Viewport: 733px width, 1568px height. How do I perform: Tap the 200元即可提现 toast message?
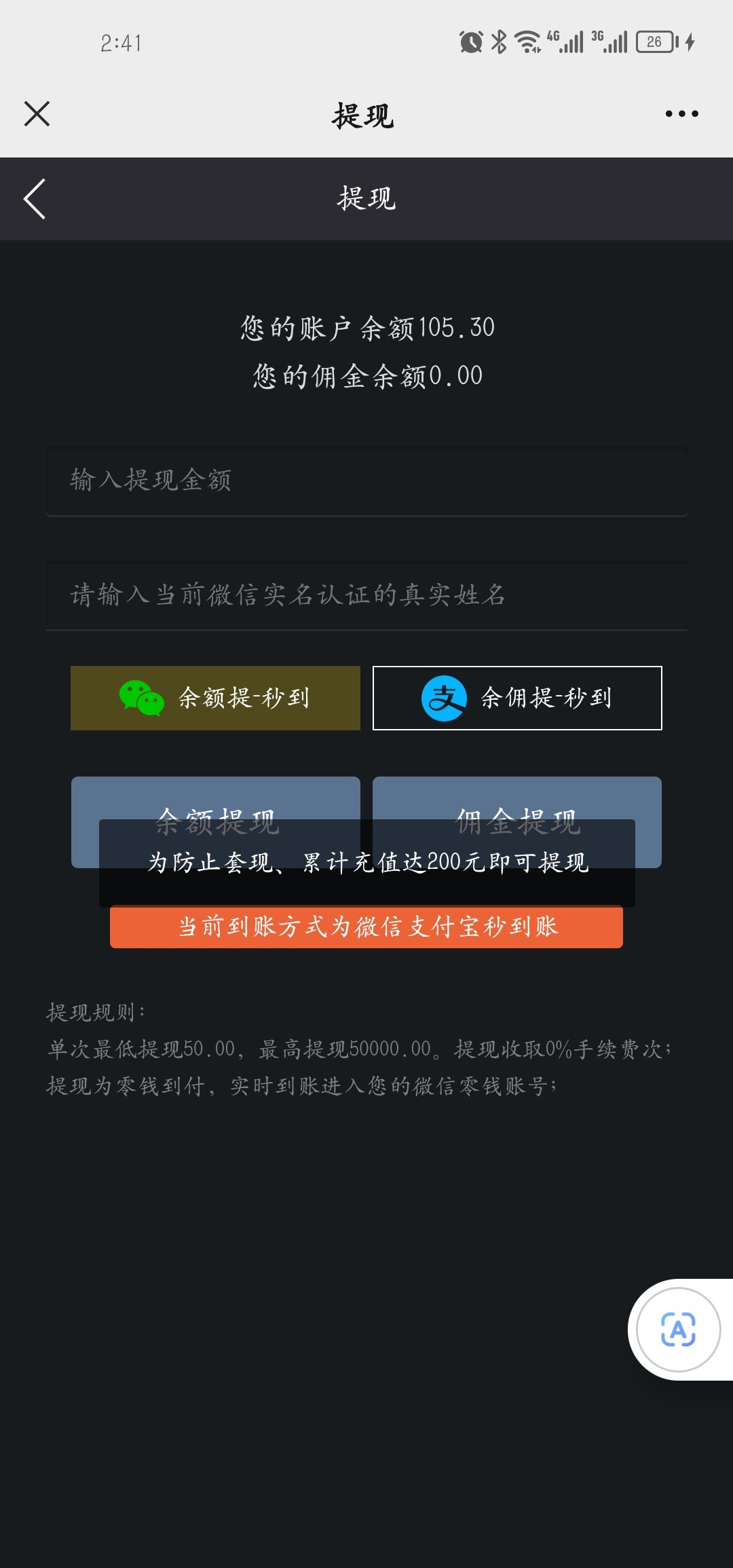[x=366, y=863]
